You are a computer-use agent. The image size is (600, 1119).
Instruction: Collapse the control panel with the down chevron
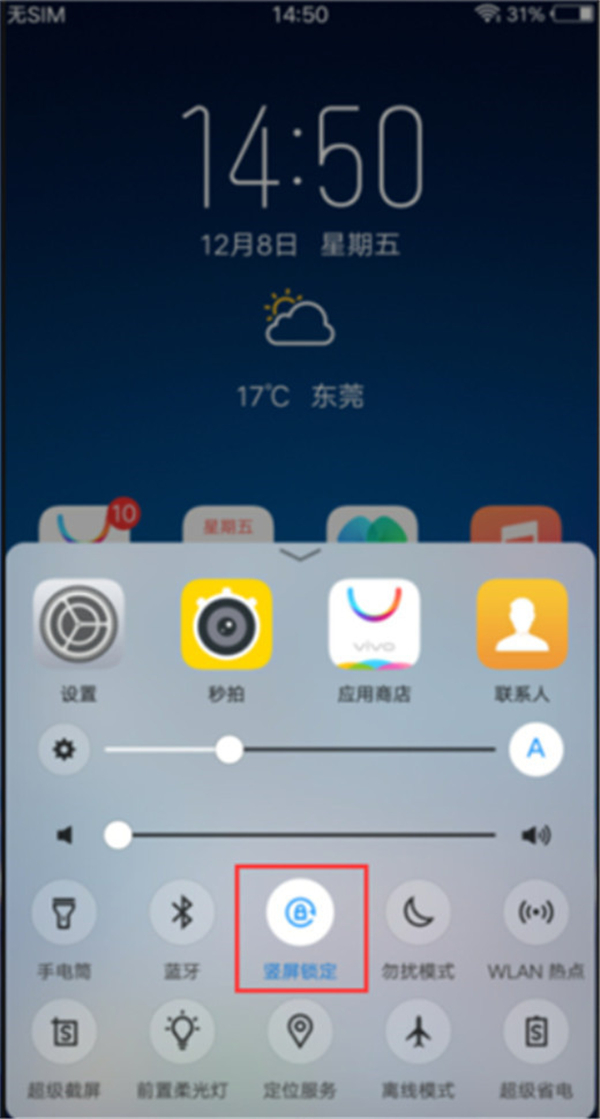(301, 554)
